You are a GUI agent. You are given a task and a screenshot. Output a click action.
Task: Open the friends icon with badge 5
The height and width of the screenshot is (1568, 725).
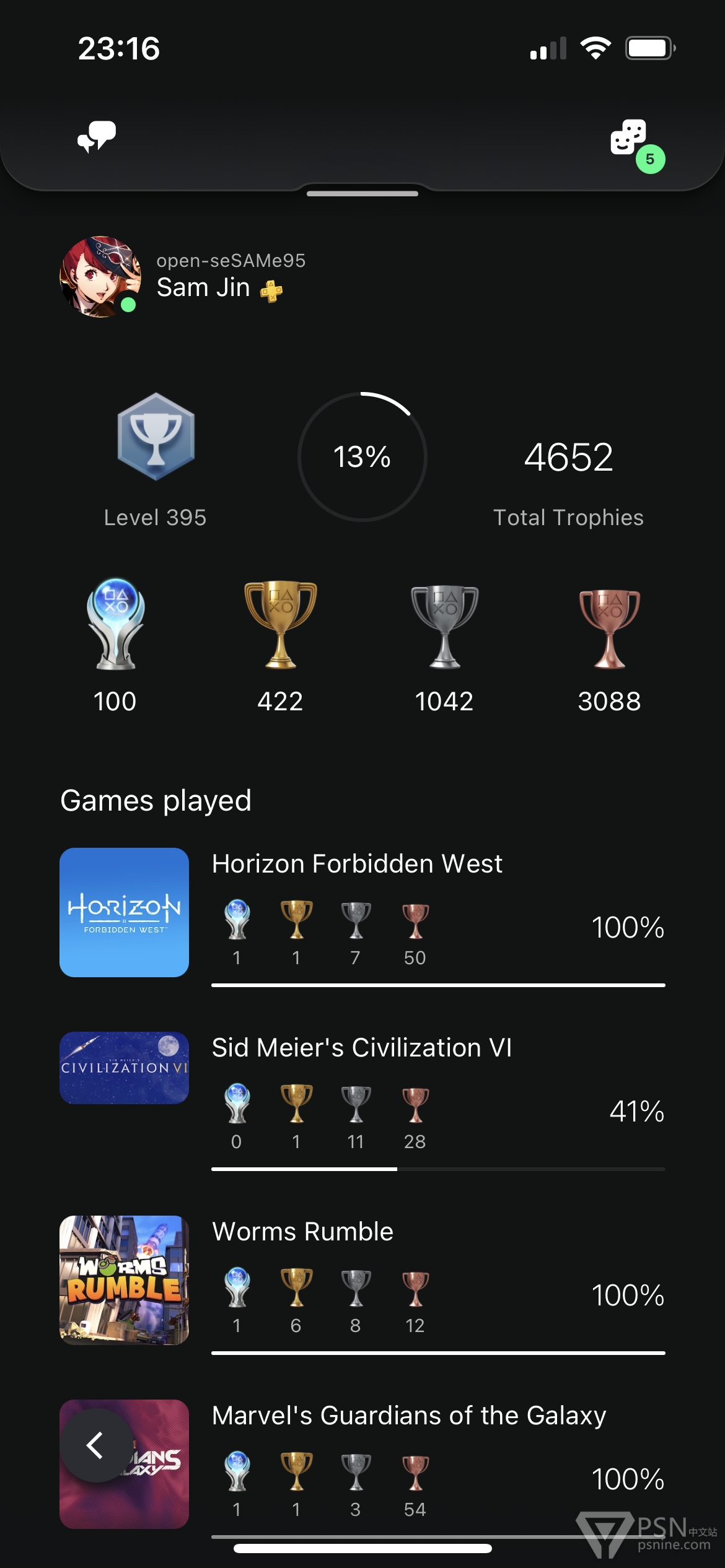point(636,144)
